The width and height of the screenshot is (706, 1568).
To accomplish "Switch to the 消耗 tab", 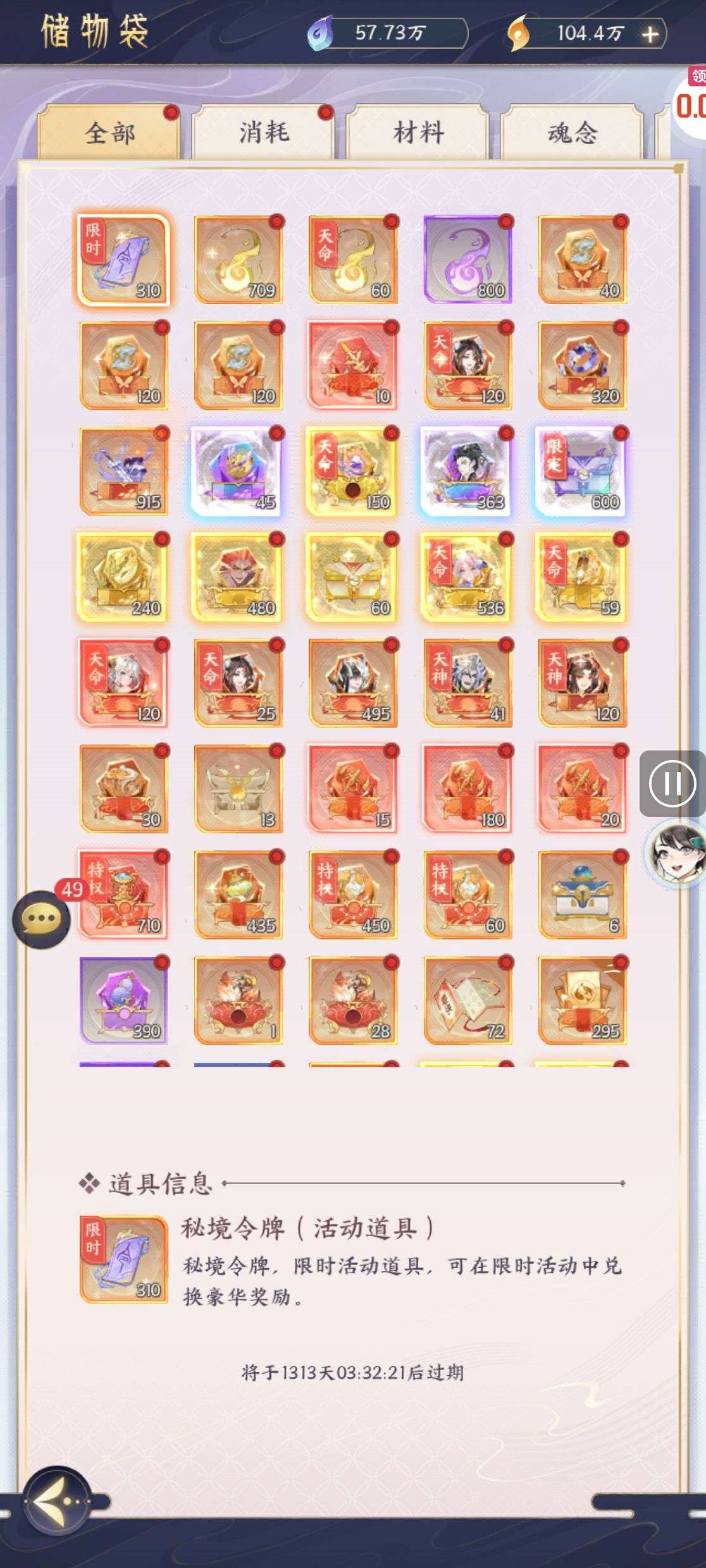I will (x=264, y=133).
